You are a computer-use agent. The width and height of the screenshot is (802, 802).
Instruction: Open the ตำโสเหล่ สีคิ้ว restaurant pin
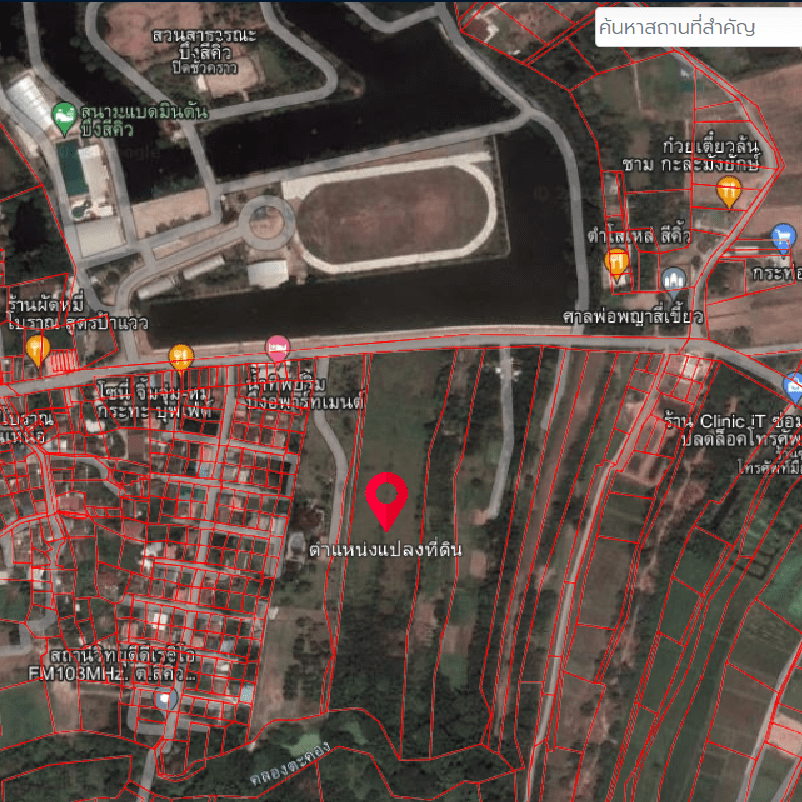617,263
